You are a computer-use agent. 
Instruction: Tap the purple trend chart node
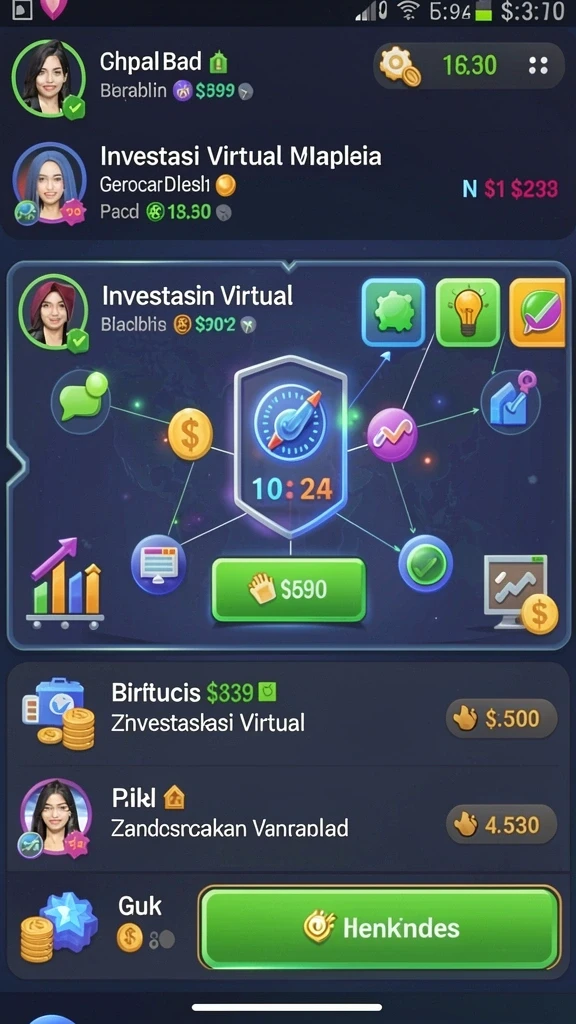pyautogui.click(x=392, y=434)
